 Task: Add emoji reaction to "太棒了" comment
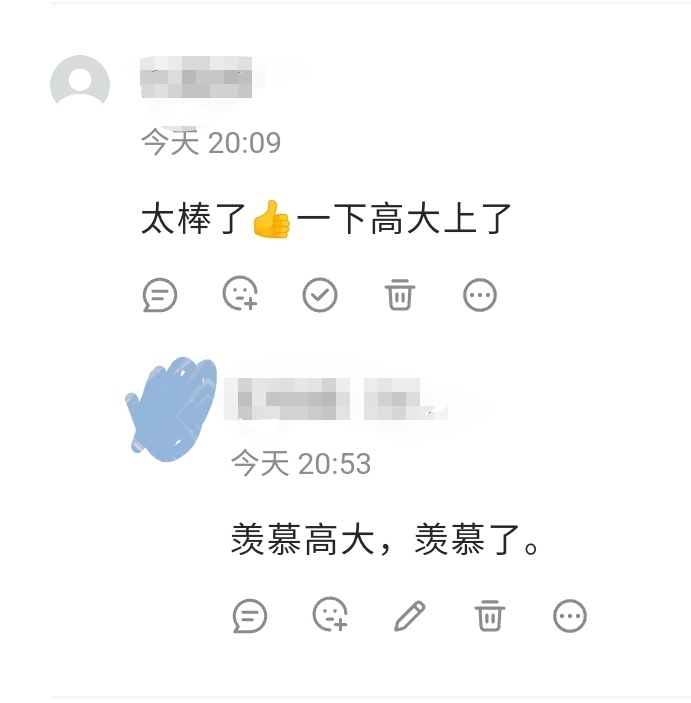(240, 295)
